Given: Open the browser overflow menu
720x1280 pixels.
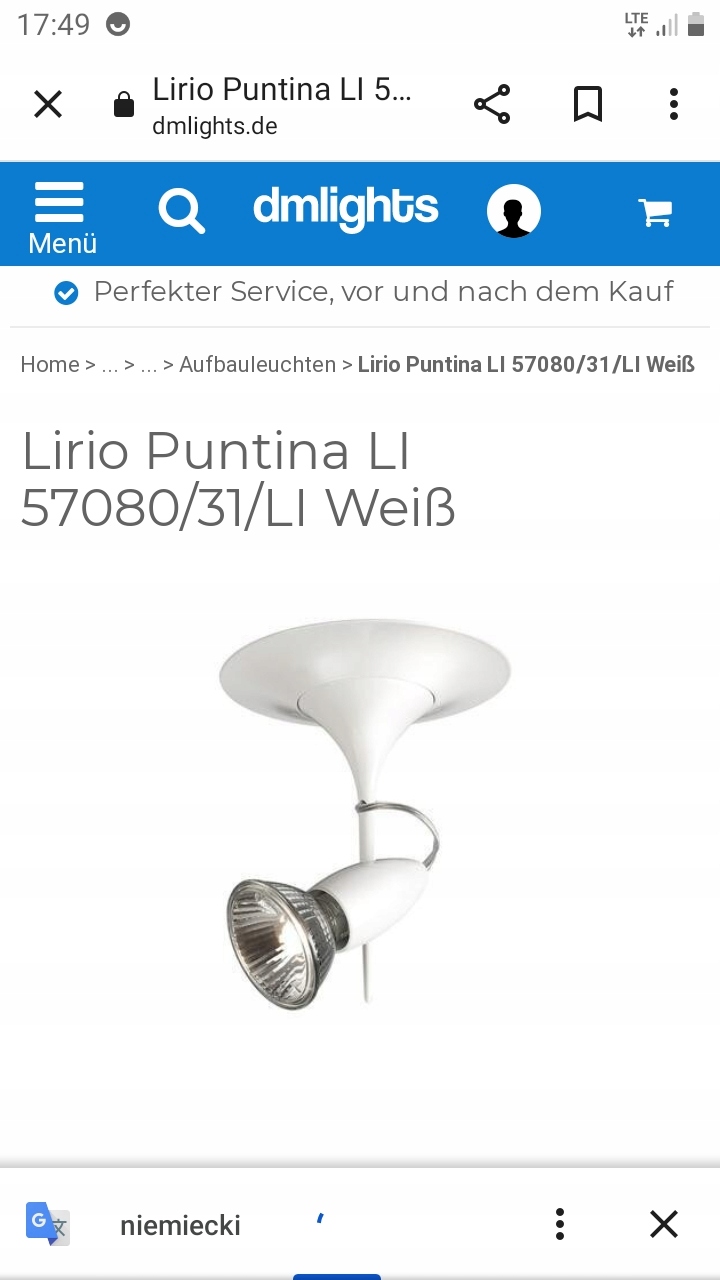Looking at the screenshot, I should click(x=673, y=104).
